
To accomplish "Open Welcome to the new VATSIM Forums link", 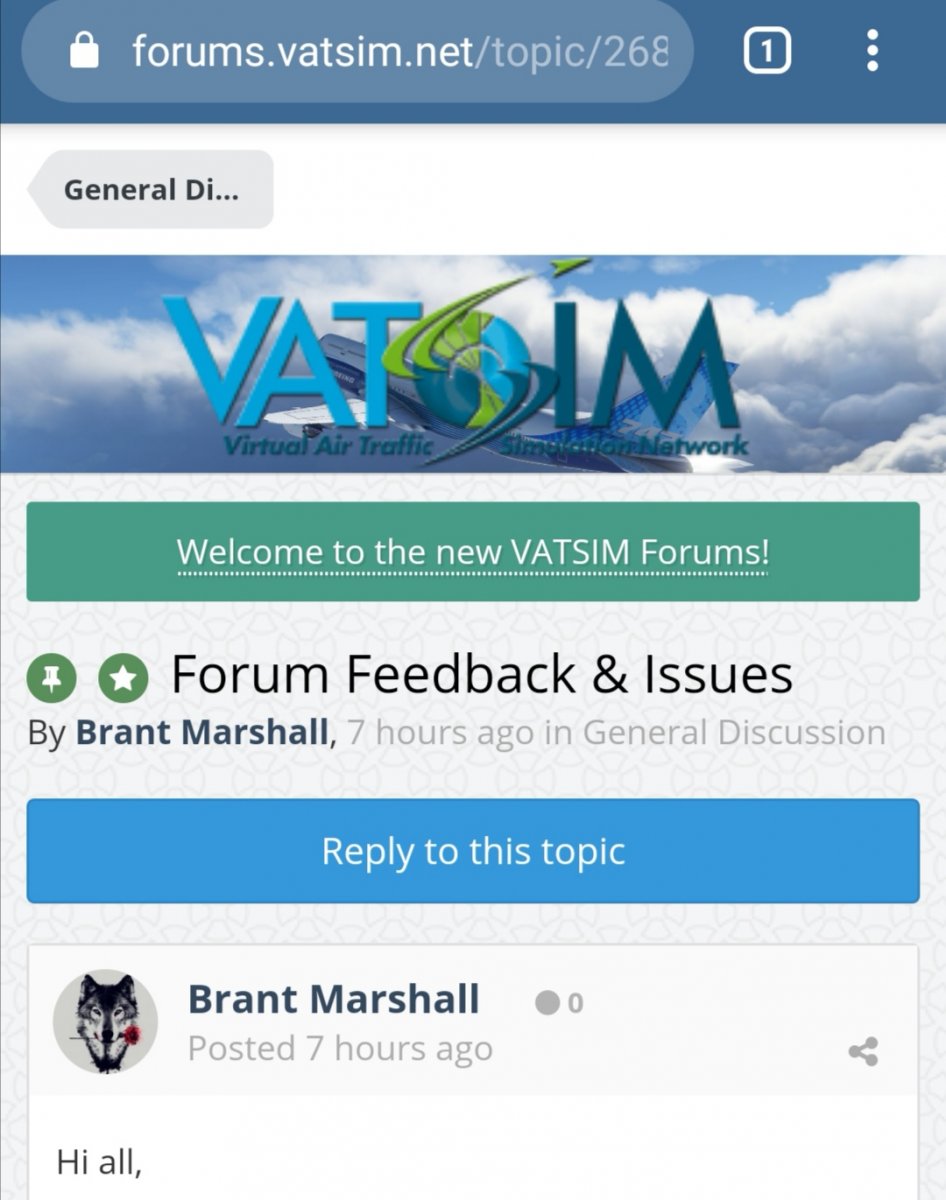I will [472, 552].
